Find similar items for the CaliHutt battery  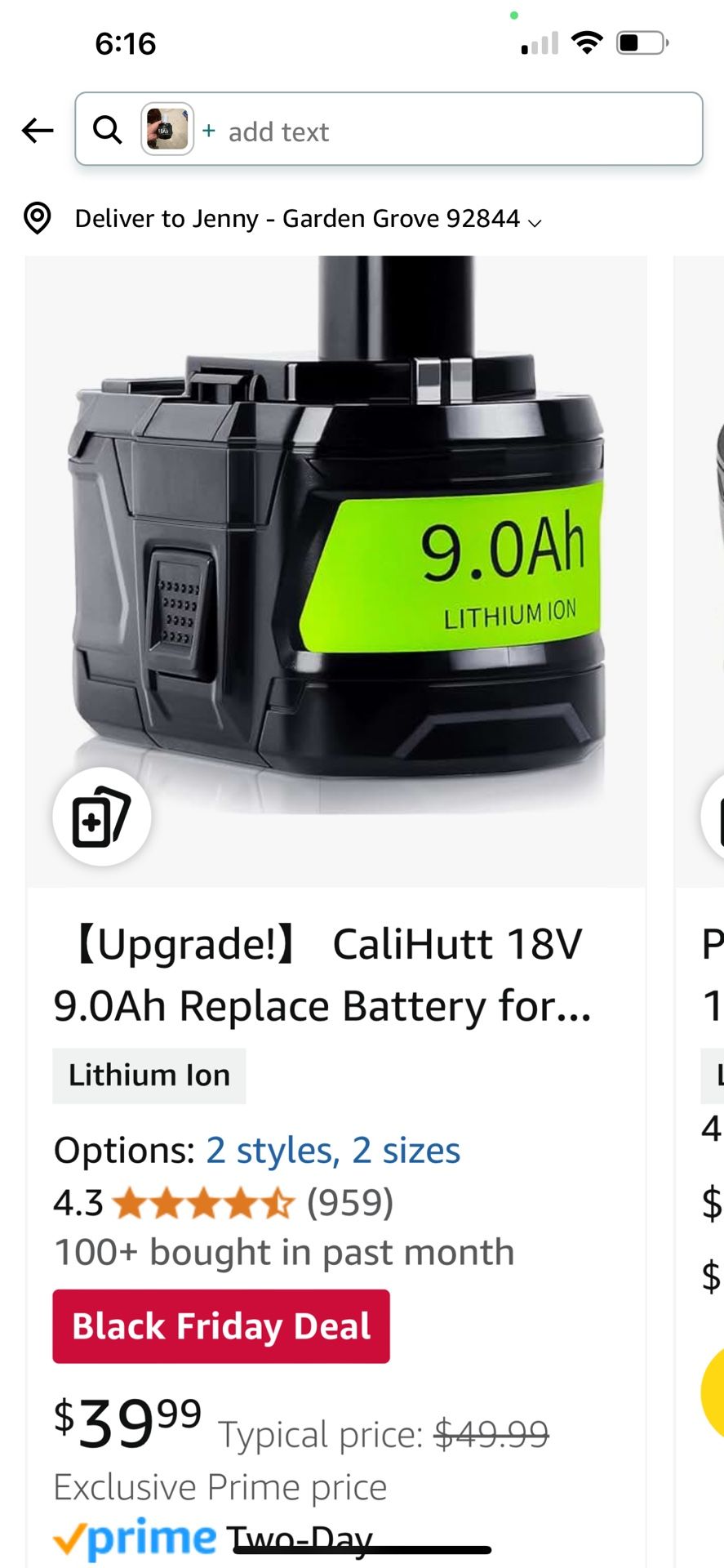[x=102, y=816]
